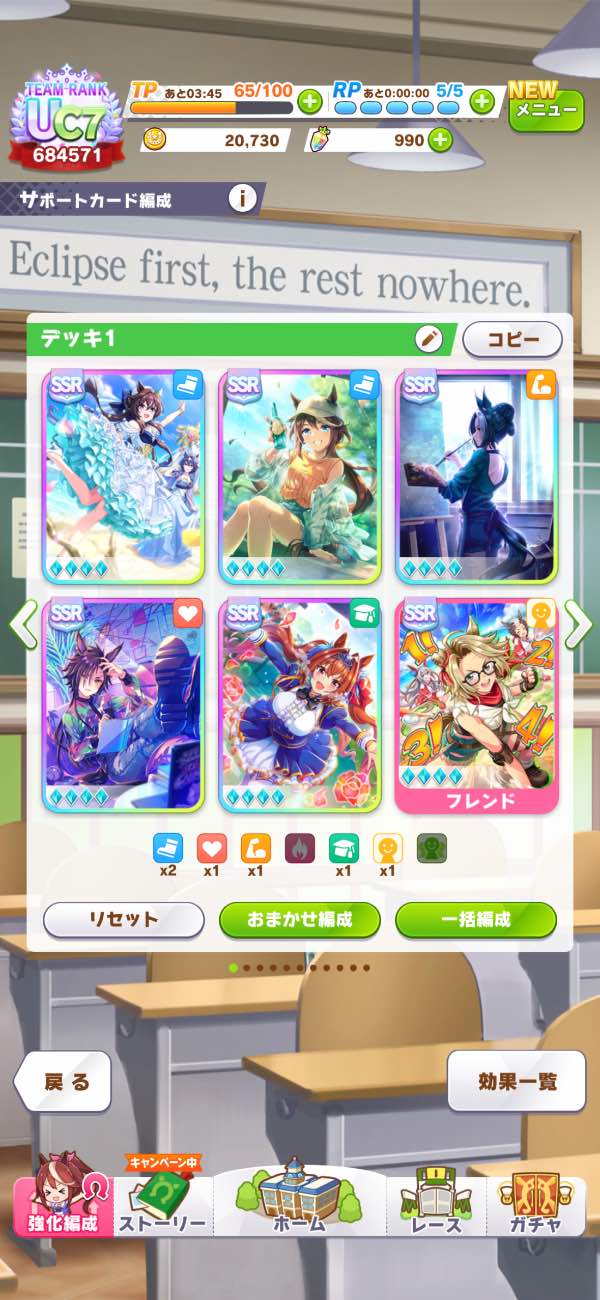Go to the previous deck with the left arrow
This screenshot has width=600, height=1300.
point(24,624)
